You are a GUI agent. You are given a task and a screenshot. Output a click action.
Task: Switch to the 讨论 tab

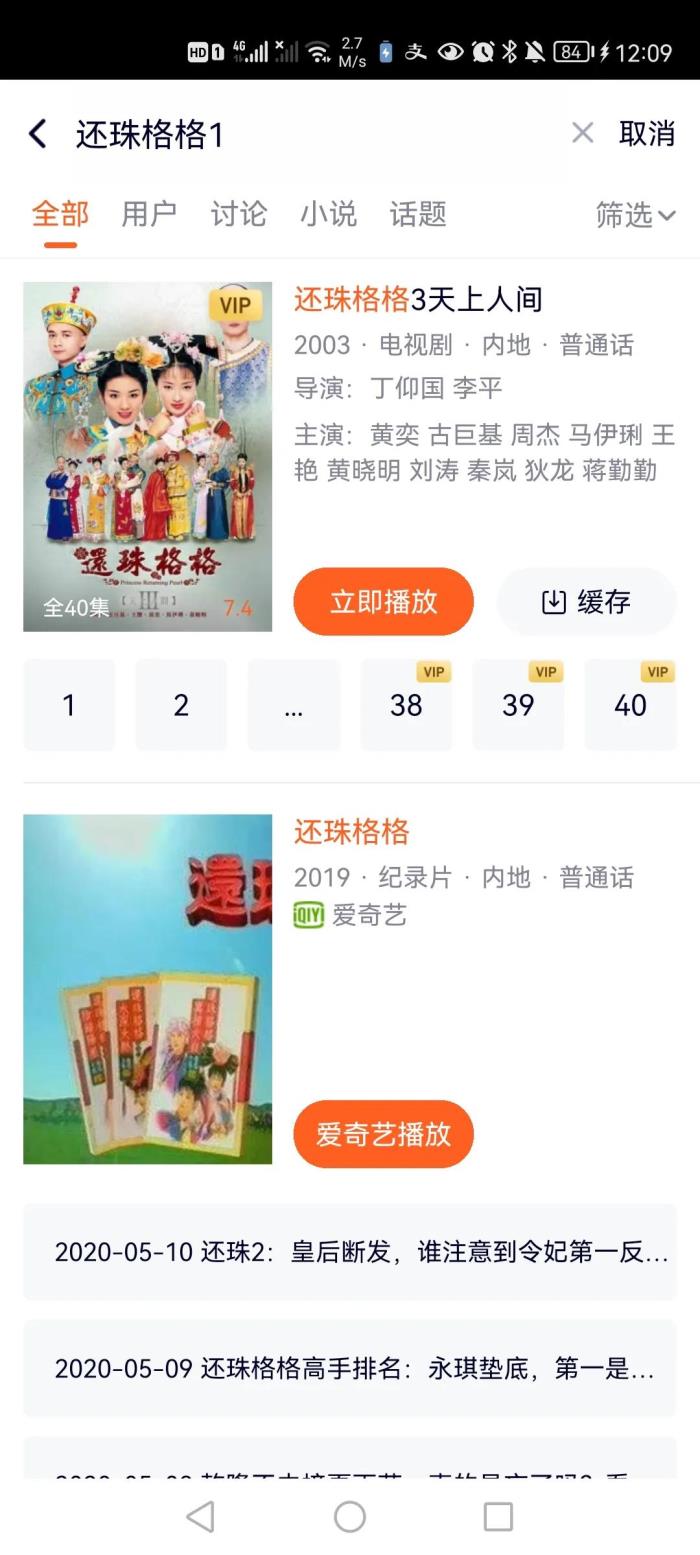238,214
